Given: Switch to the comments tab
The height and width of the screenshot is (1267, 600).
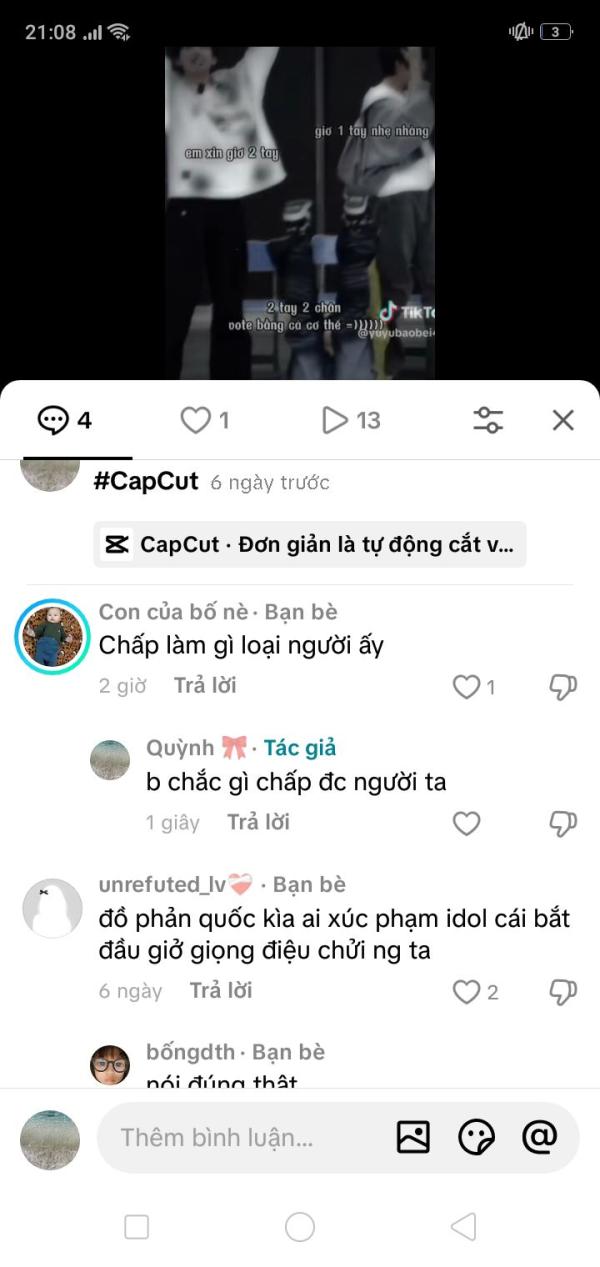Looking at the screenshot, I should pyautogui.click(x=65, y=421).
